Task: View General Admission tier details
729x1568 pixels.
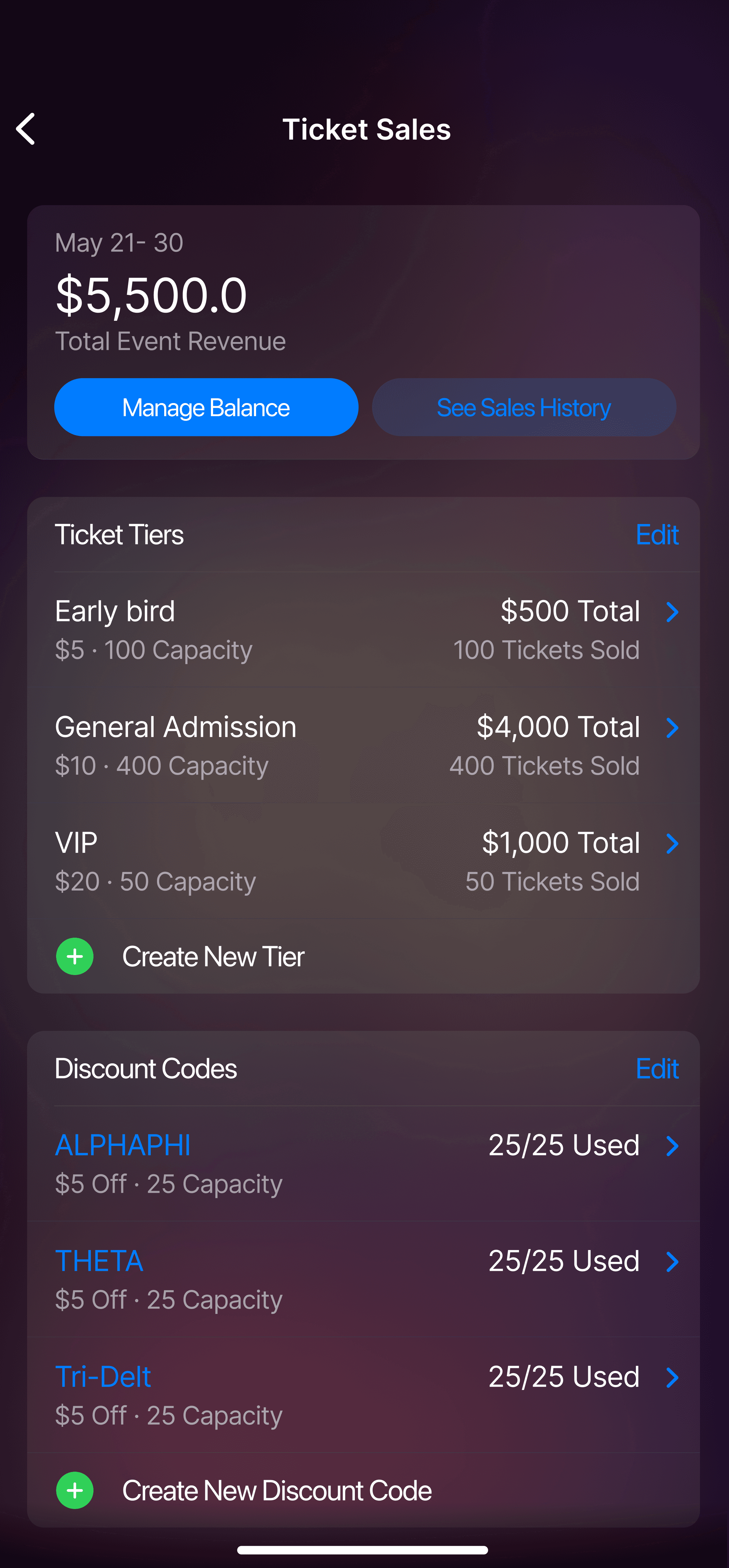Action: pyautogui.click(x=364, y=745)
